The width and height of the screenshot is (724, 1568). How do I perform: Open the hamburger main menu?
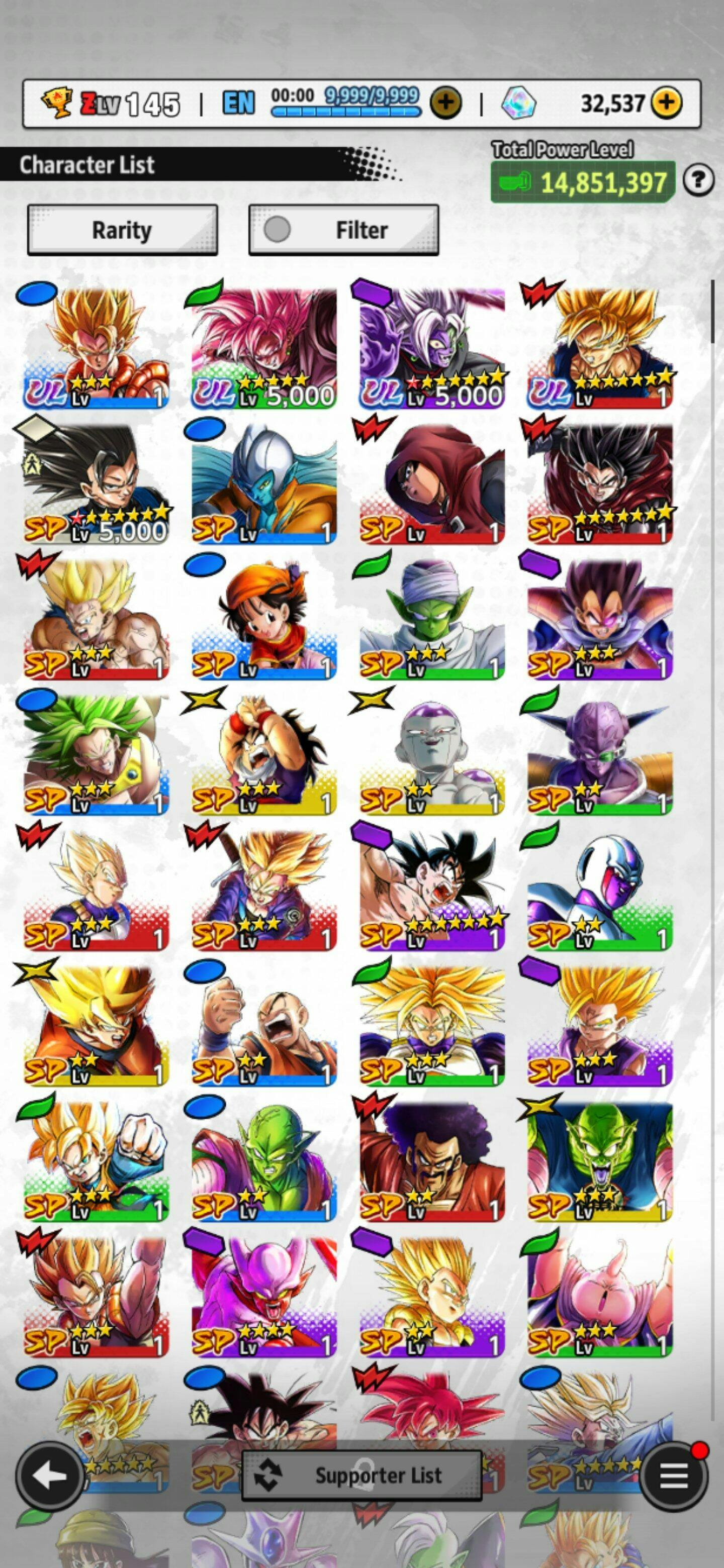pos(673,1476)
